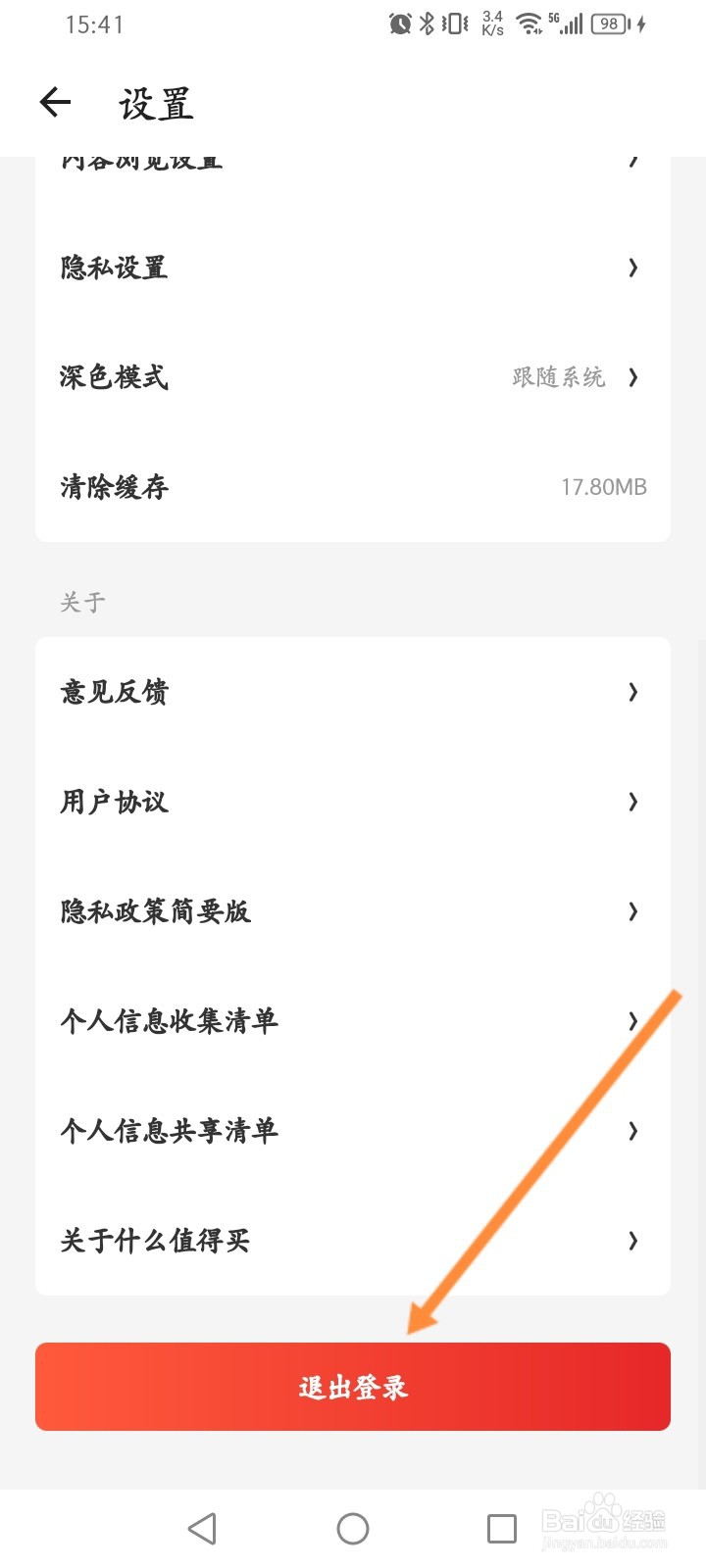Open 关于什么值得买
This screenshot has width=706, height=1568.
(353, 1241)
